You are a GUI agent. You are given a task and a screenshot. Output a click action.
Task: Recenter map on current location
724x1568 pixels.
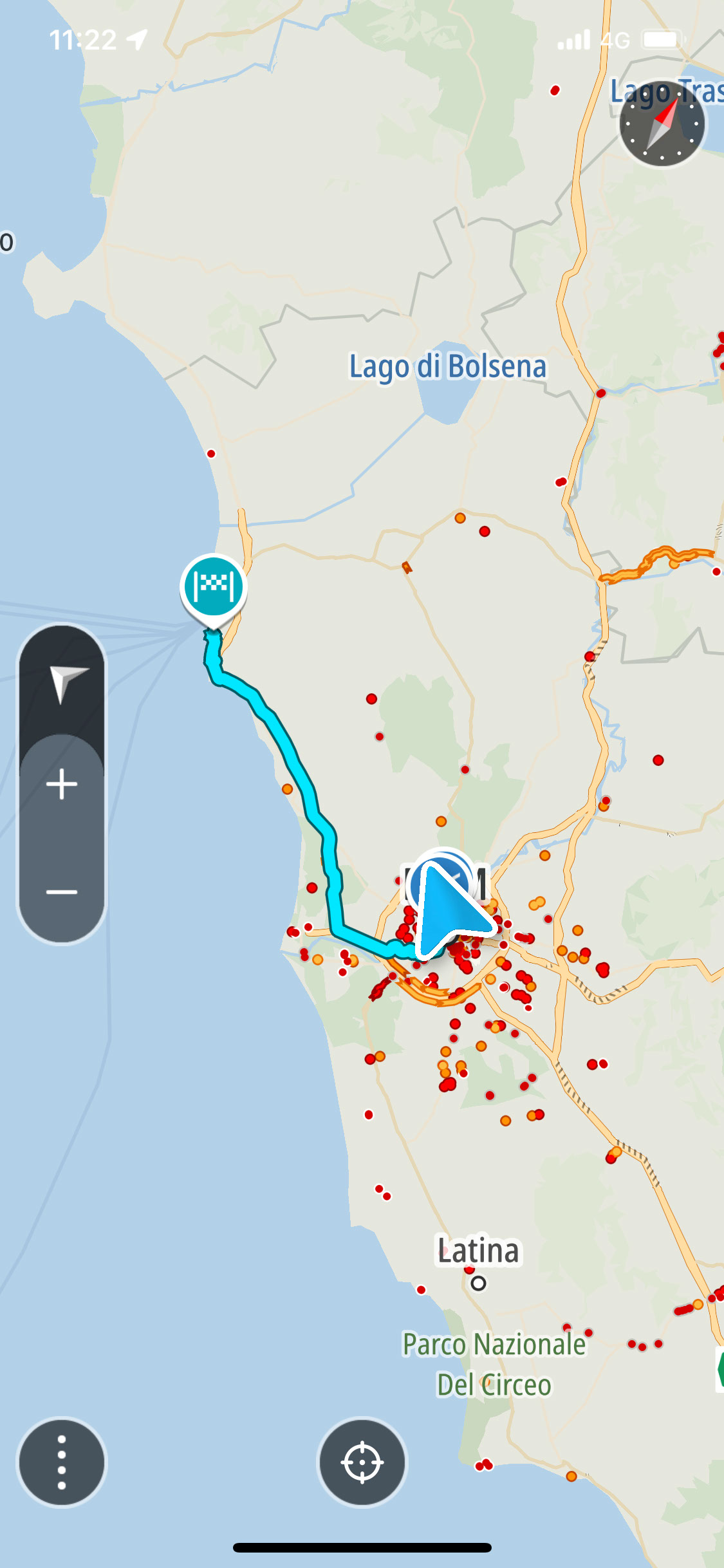(362, 1462)
